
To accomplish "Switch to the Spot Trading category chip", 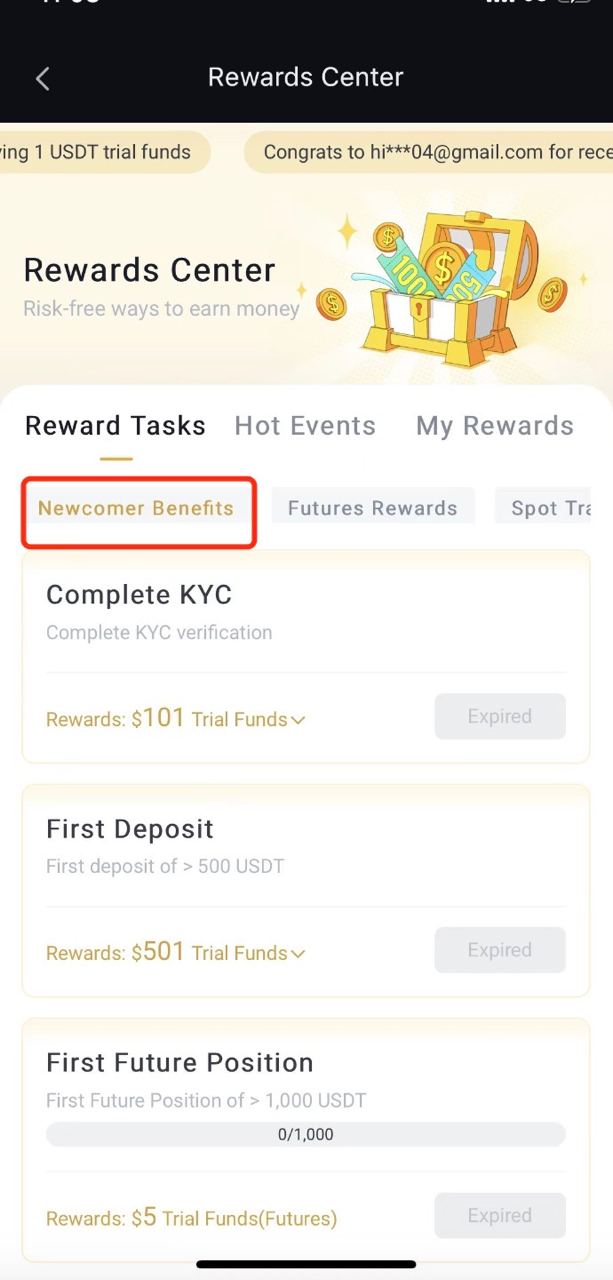I will pyautogui.click(x=550, y=508).
